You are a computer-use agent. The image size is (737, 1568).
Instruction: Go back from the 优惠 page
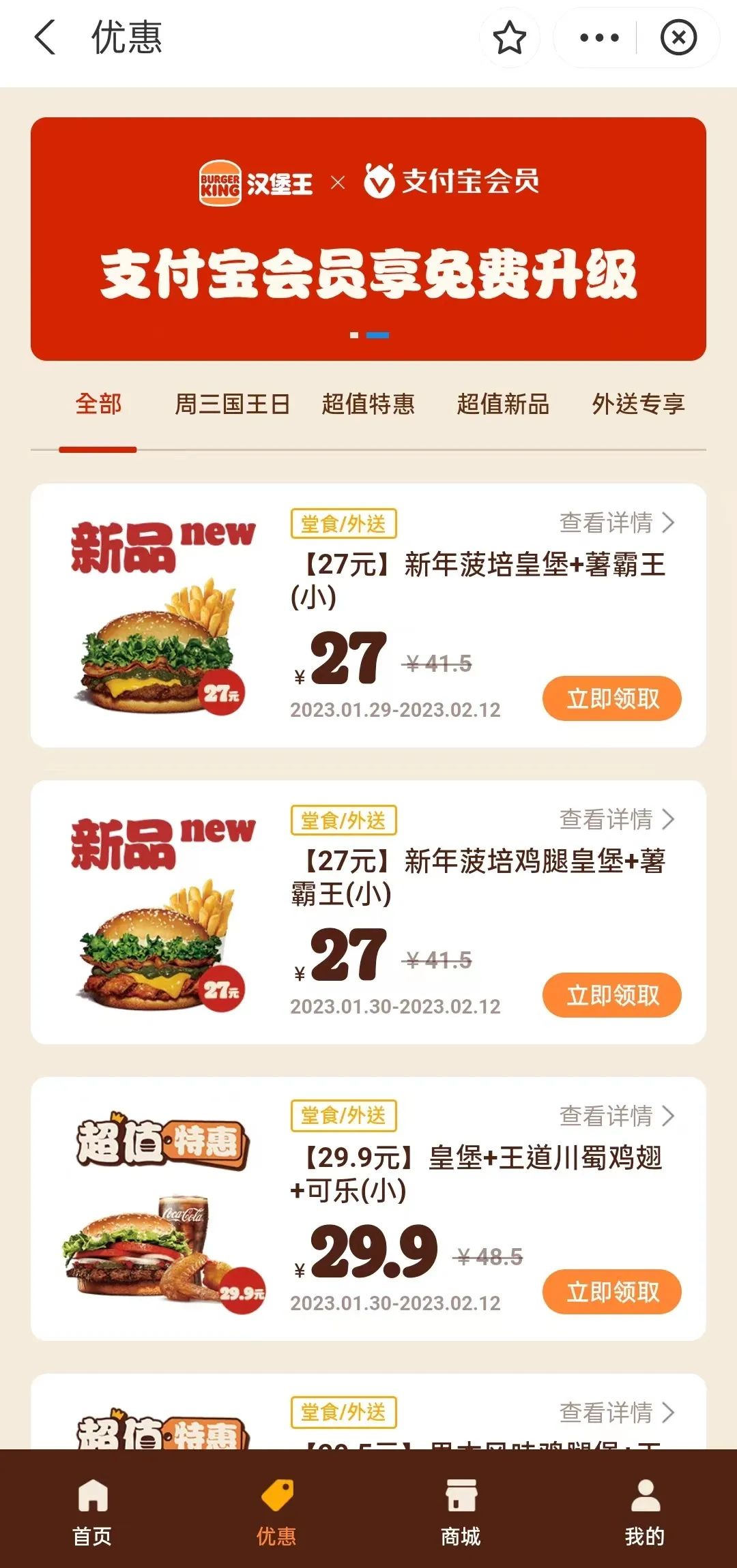point(45,37)
